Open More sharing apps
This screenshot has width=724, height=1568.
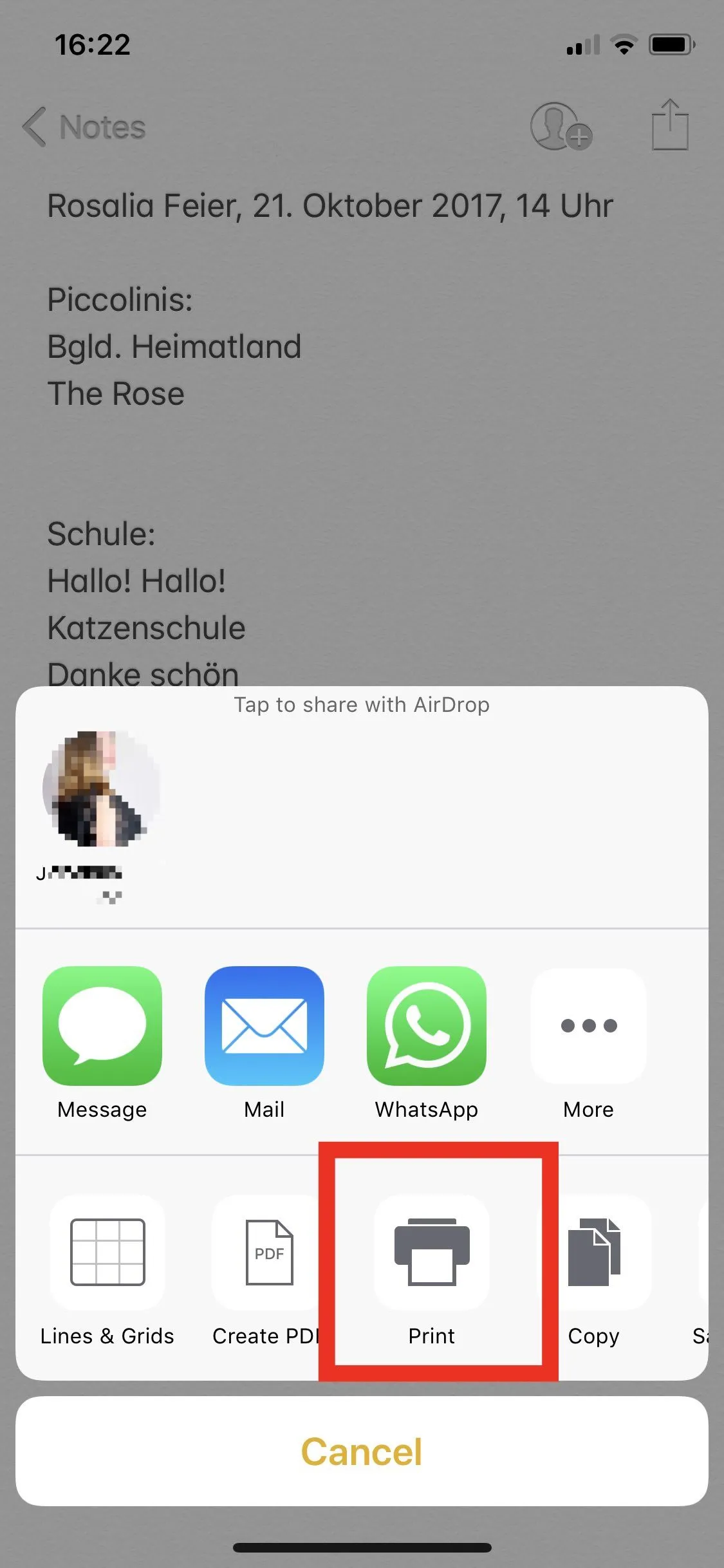[x=588, y=1026]
